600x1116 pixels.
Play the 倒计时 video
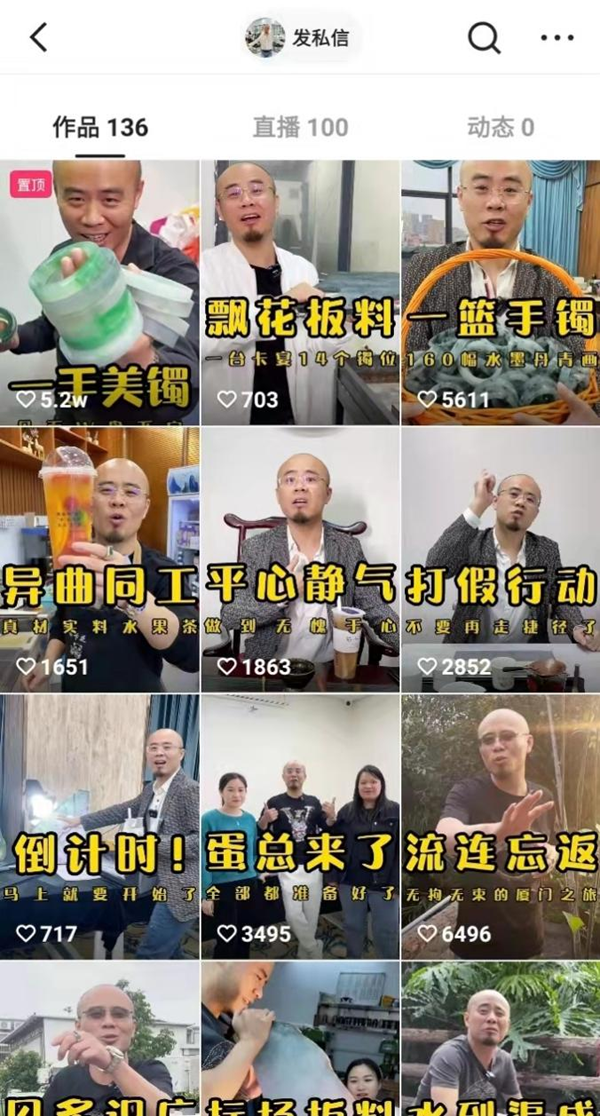click(99, 827)
